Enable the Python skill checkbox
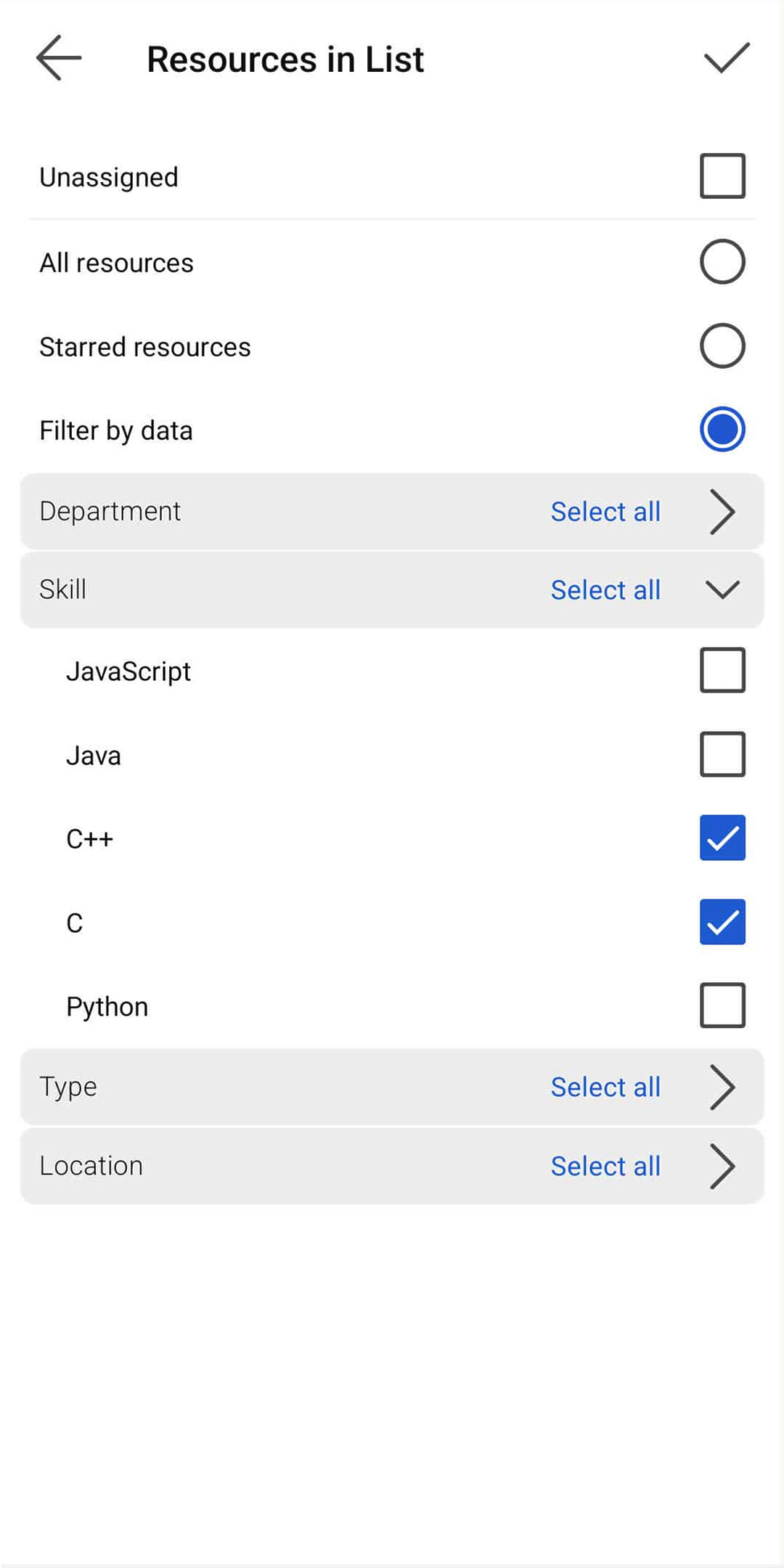784x1568 pixels. [722, 1006]
